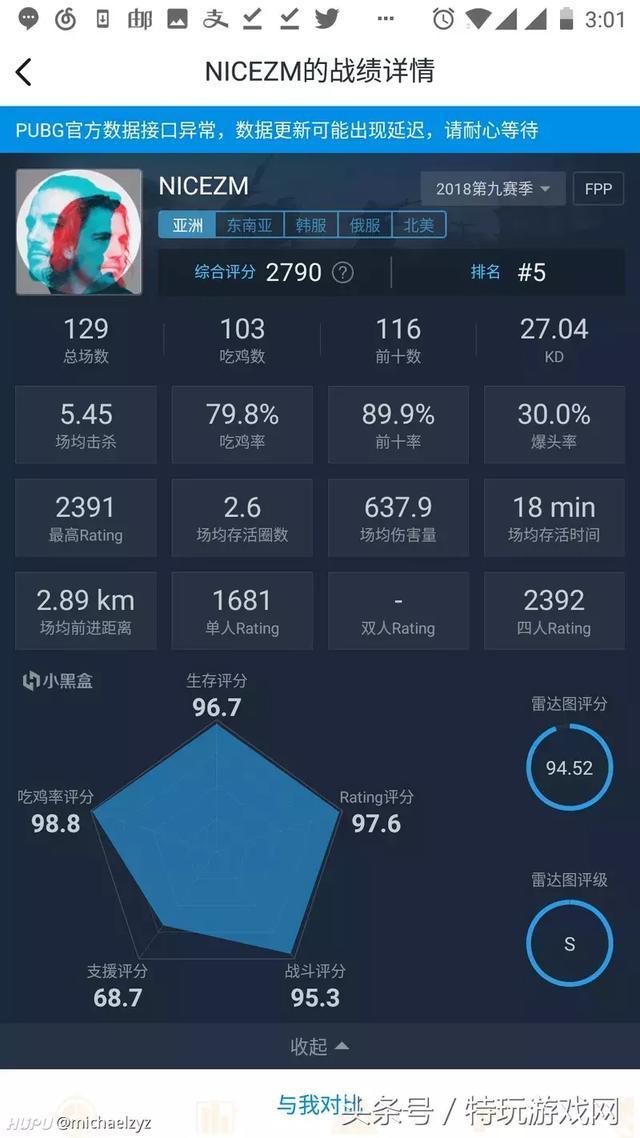Viewport: 640px width, 1138px height.
Task: Collapse the stats with 收起
Action: tap(320, 1046)
